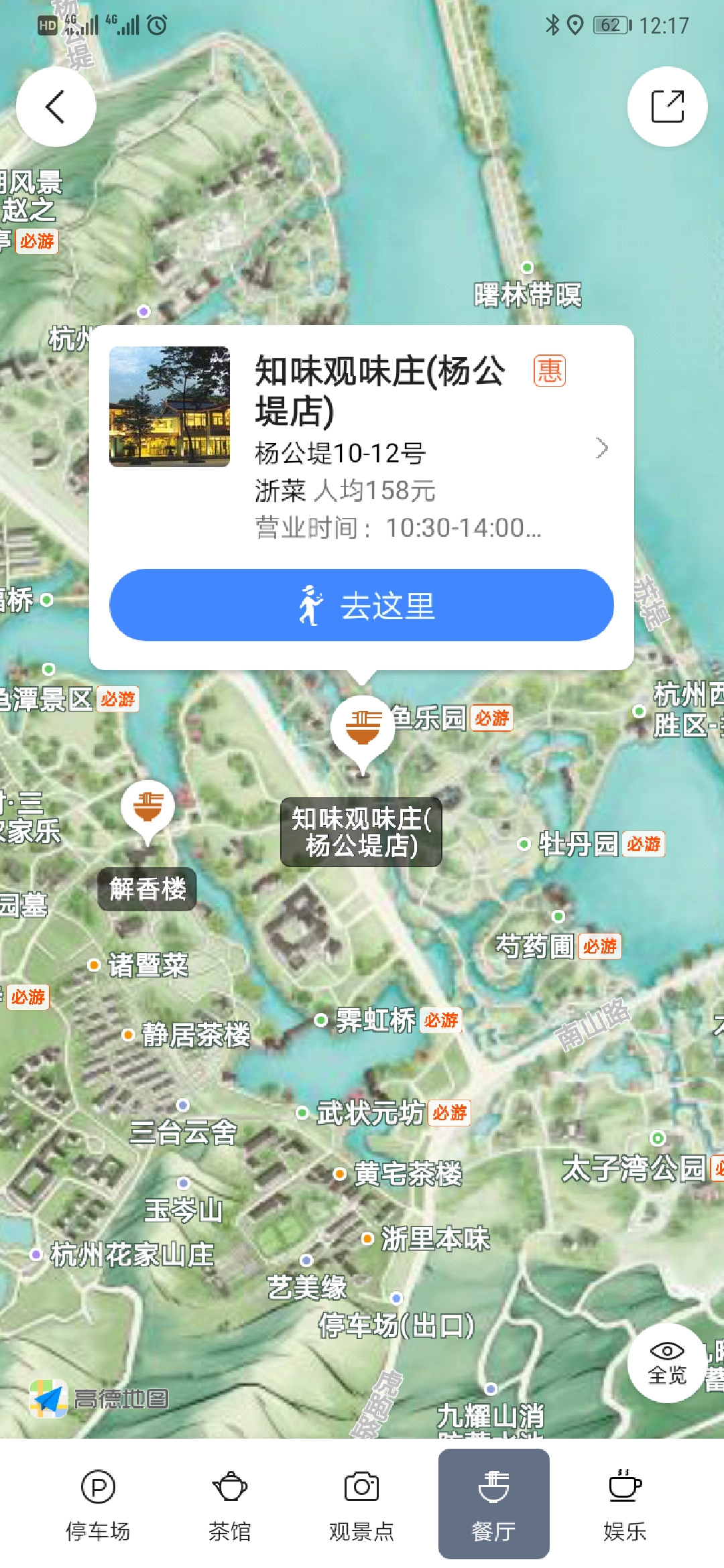
Task: View the 知味观味庄 restaurant photo
Action: coord(170,406)
